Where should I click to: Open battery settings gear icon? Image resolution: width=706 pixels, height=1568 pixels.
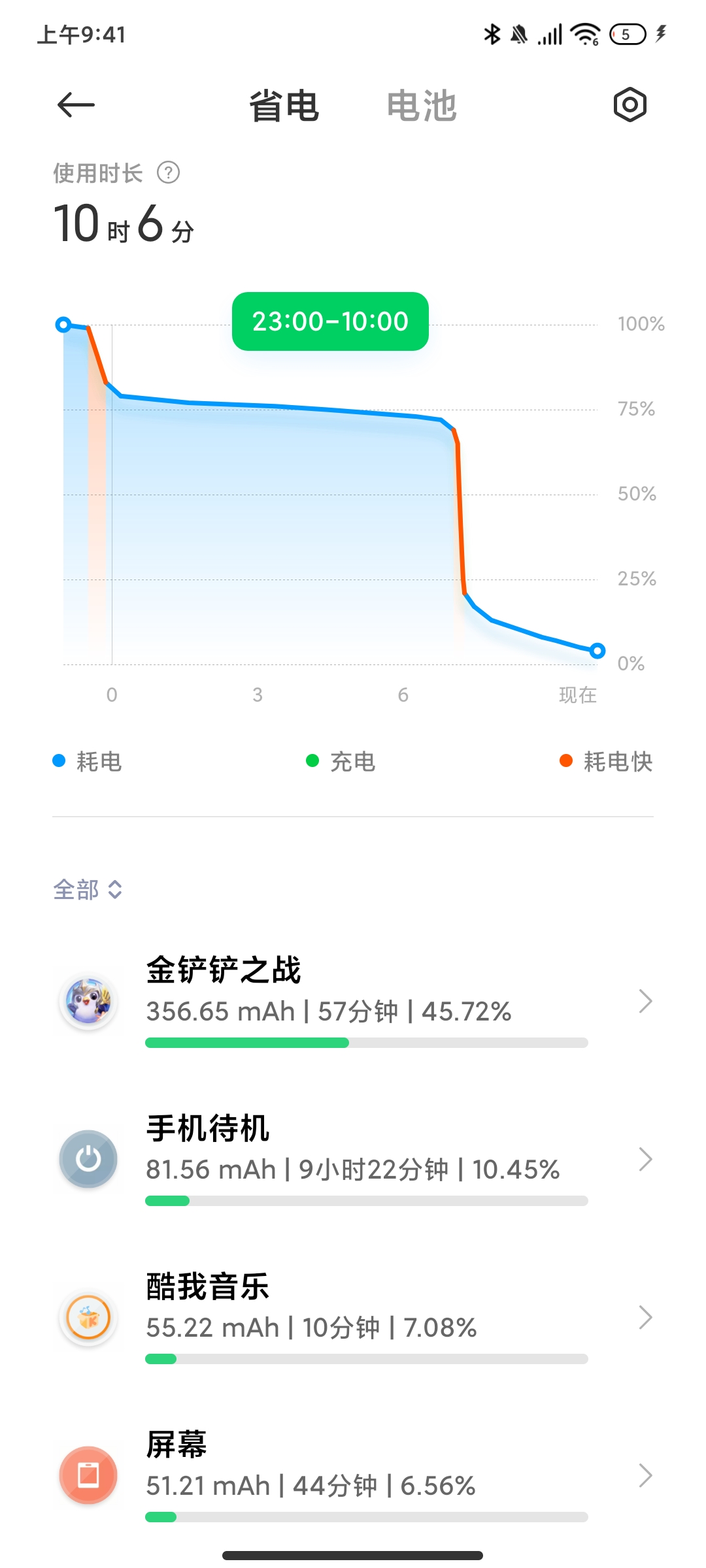pos(630,105)
